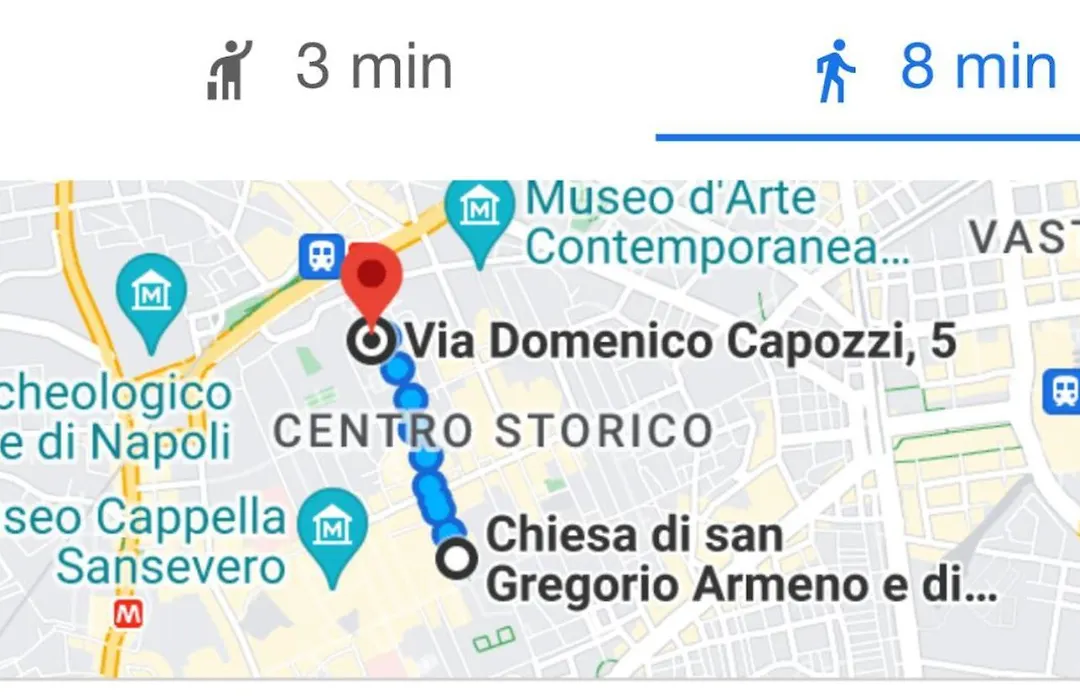The height and width of the screenshot is (700, 1080).
Task: Open the bus stop icon near the destination pin
Action: click(x=322, y=258)
